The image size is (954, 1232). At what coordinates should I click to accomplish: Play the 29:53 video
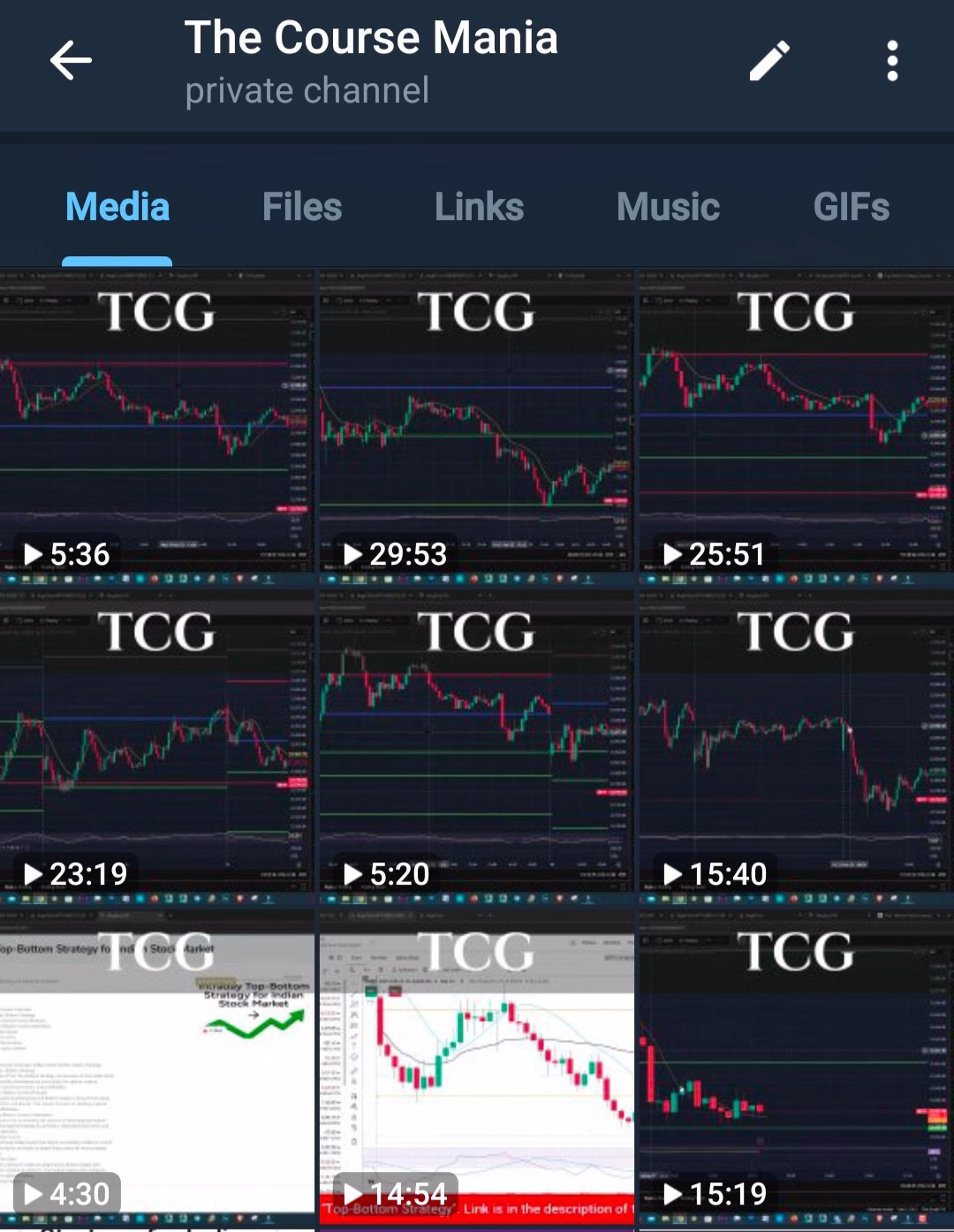[x=476, y=424]
